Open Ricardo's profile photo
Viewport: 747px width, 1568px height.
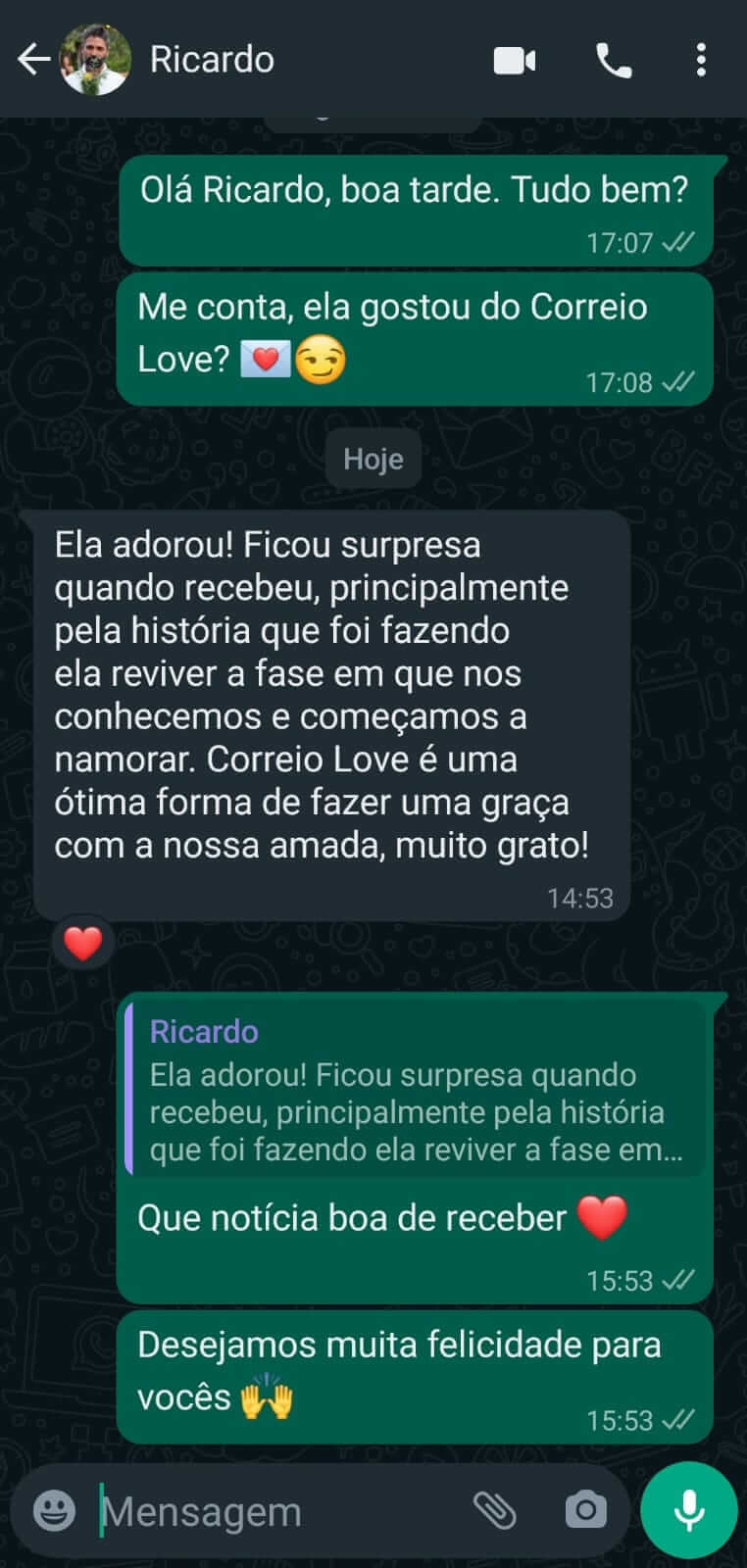(95, 60)
